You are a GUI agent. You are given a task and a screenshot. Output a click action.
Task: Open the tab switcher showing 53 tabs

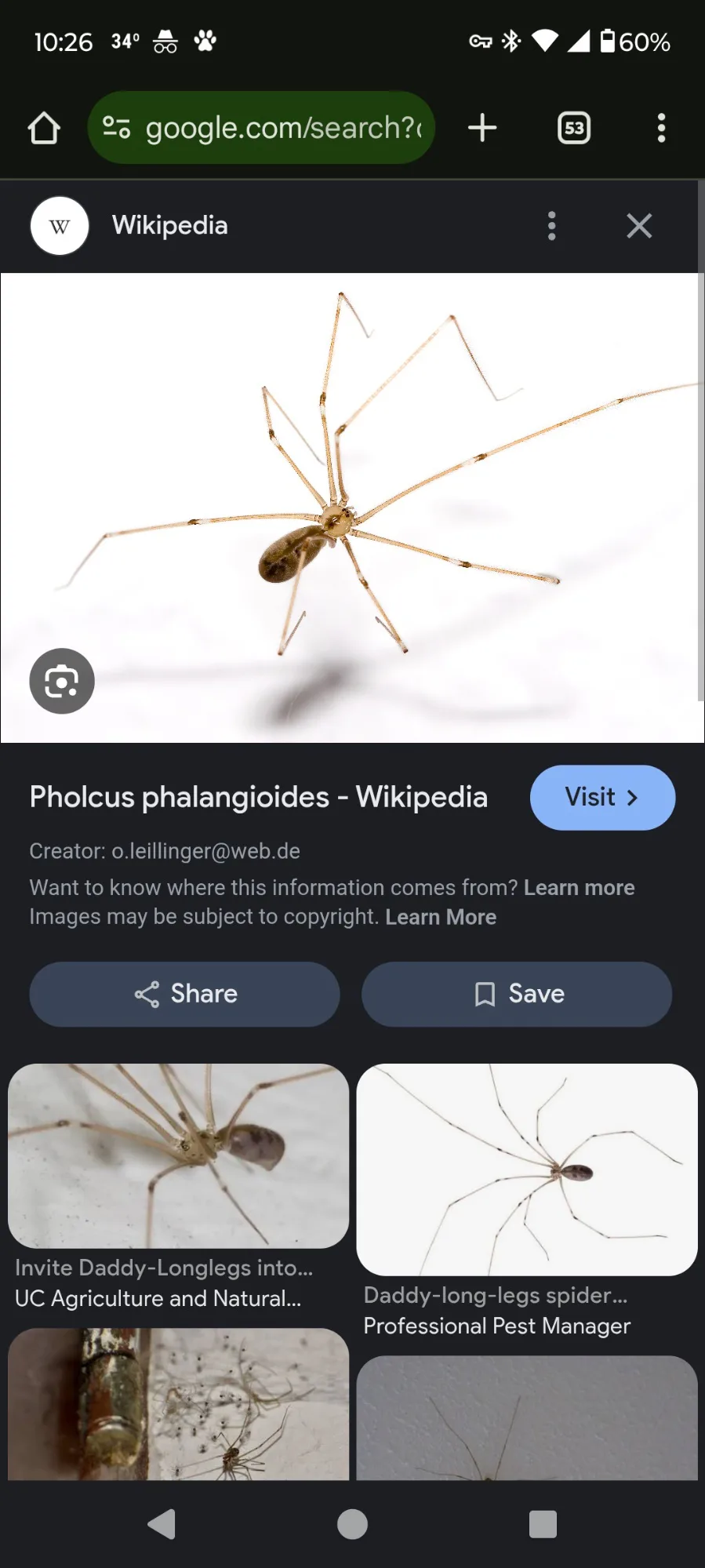point(574,128)
